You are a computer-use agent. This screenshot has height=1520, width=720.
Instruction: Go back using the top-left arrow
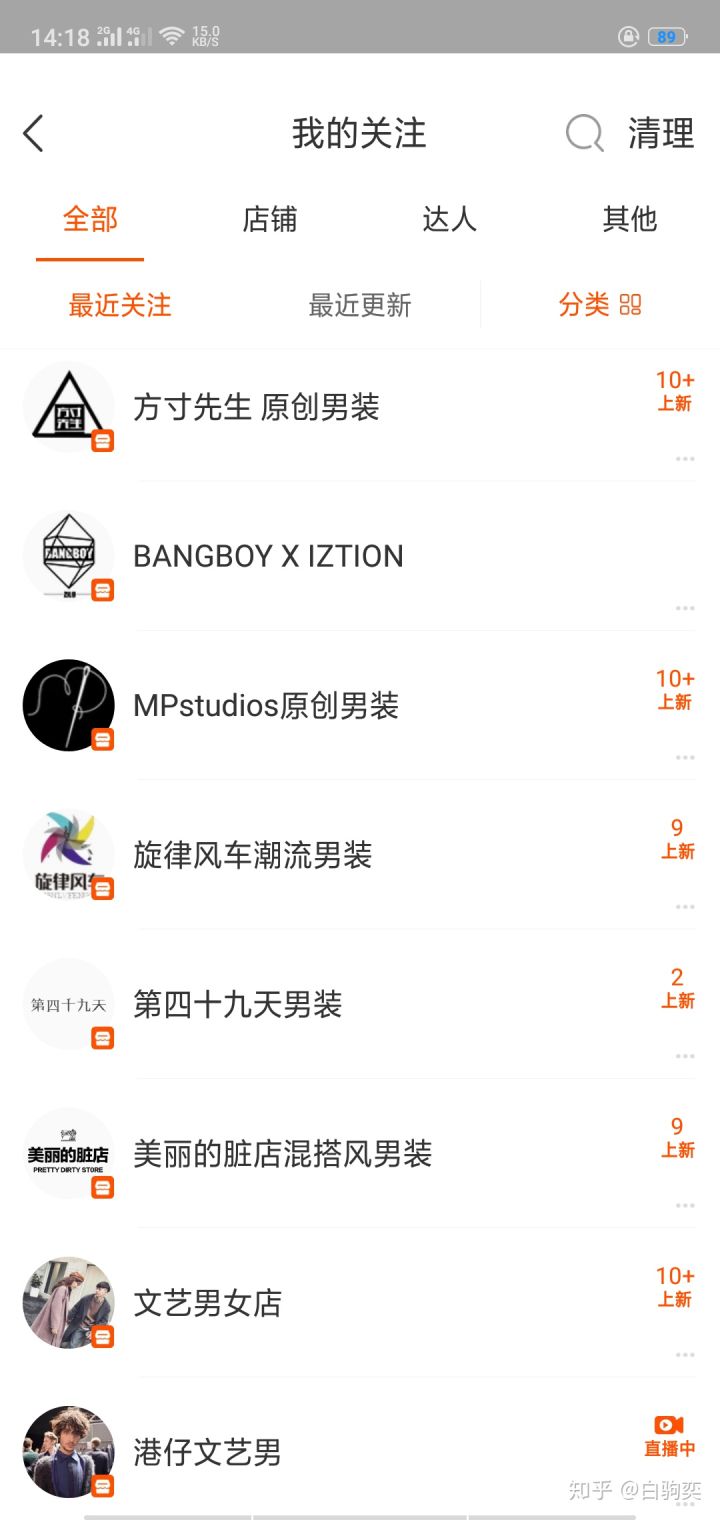pos(34,133)
